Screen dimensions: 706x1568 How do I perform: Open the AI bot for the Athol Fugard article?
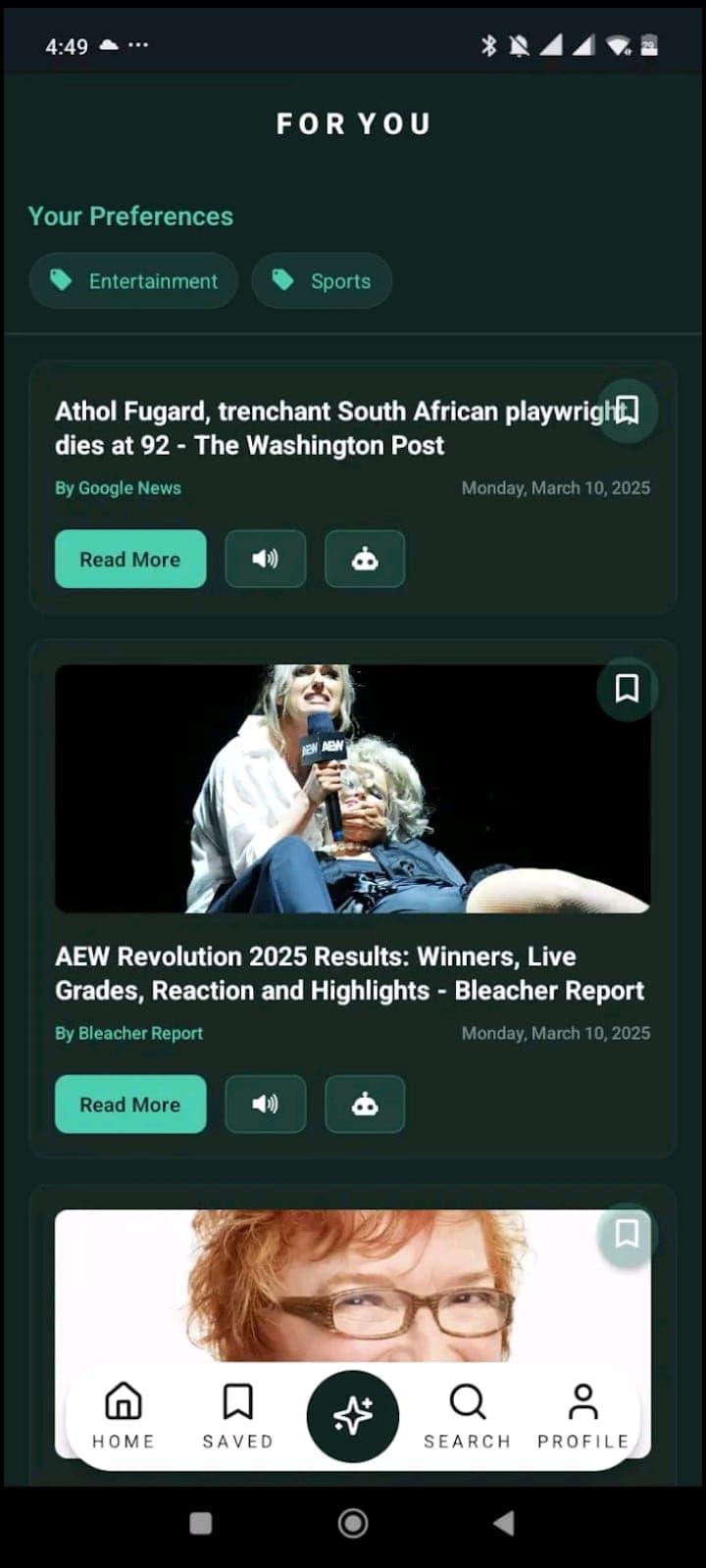coord(365,560)
